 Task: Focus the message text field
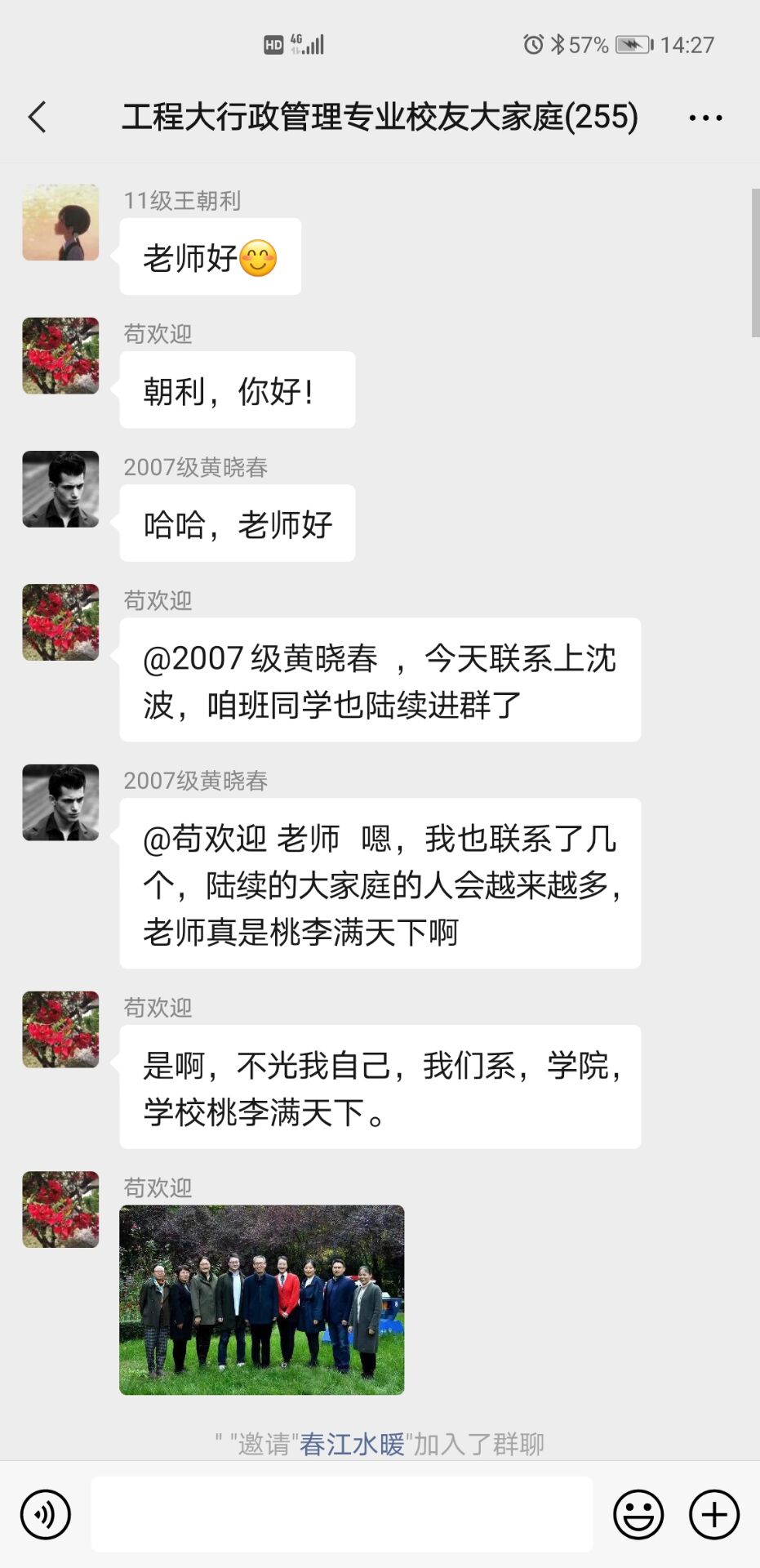tap(341, 1514)
